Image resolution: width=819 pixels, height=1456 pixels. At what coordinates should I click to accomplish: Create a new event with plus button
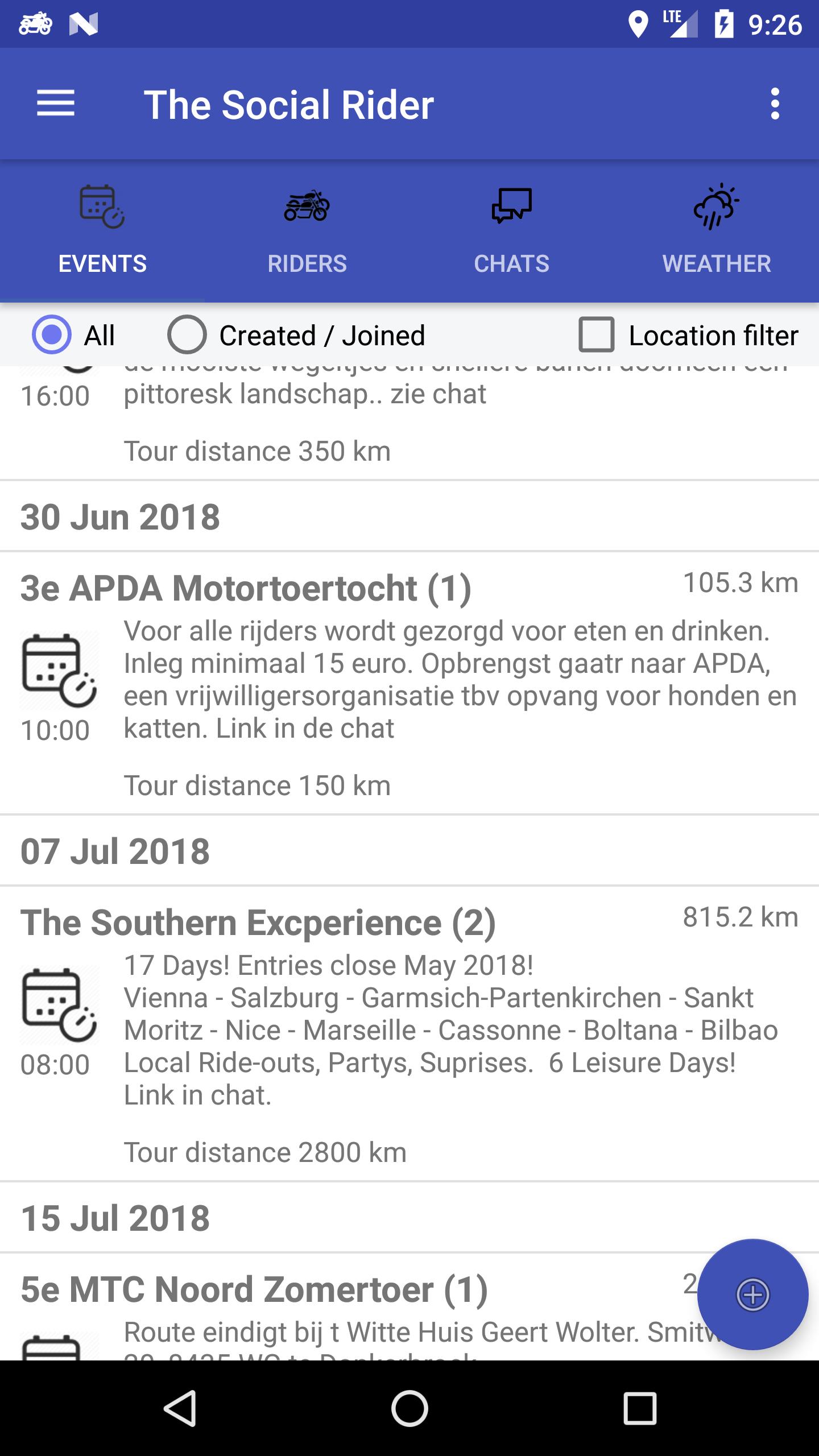[752, 1294]
